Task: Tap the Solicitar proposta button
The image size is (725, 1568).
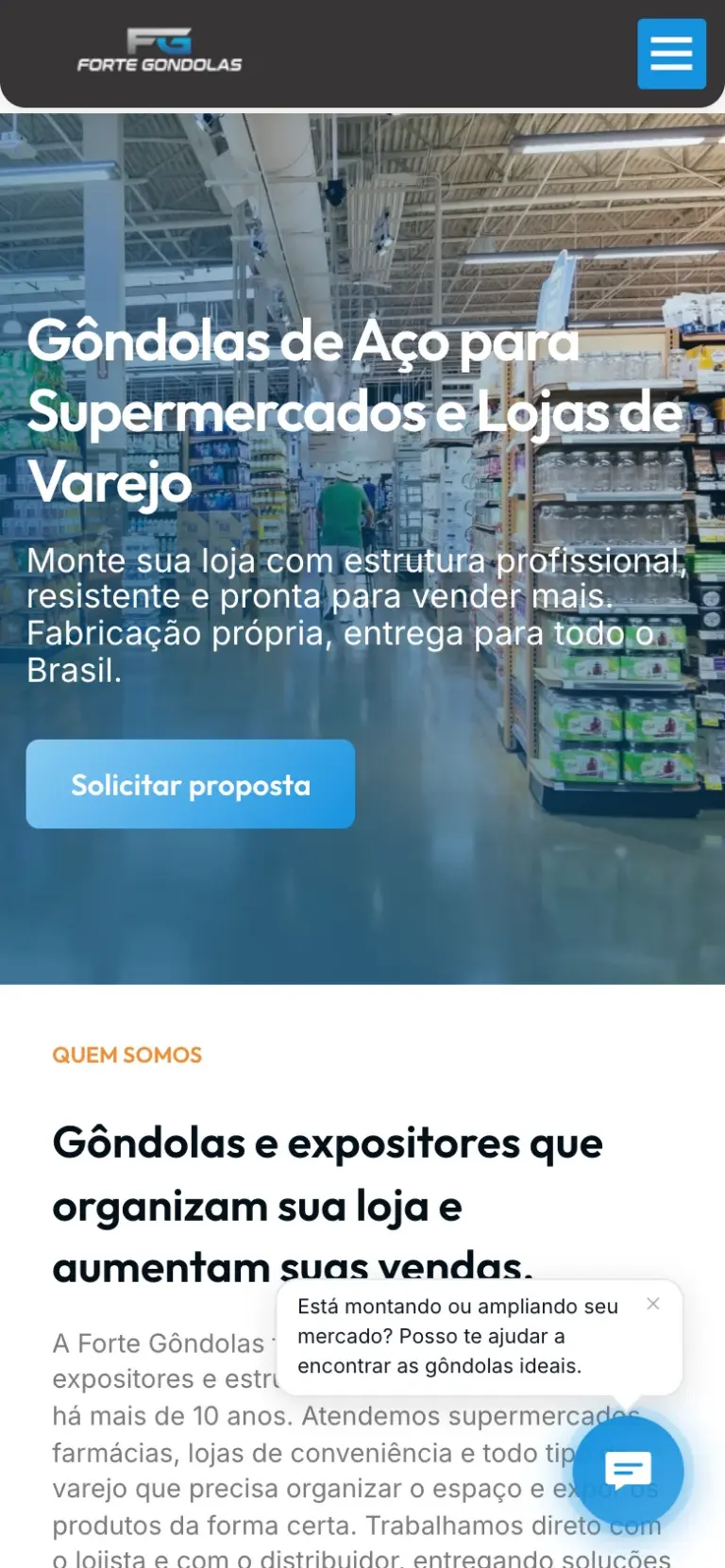Action: click(x=191, y=784)
